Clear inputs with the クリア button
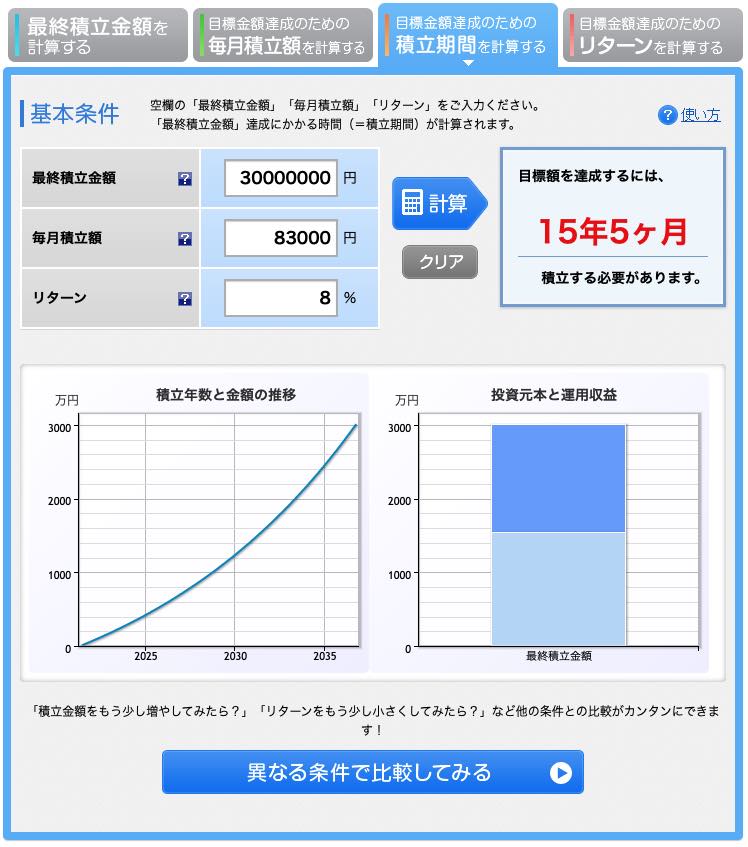748x847 pixels. click(x=440, y=263)
